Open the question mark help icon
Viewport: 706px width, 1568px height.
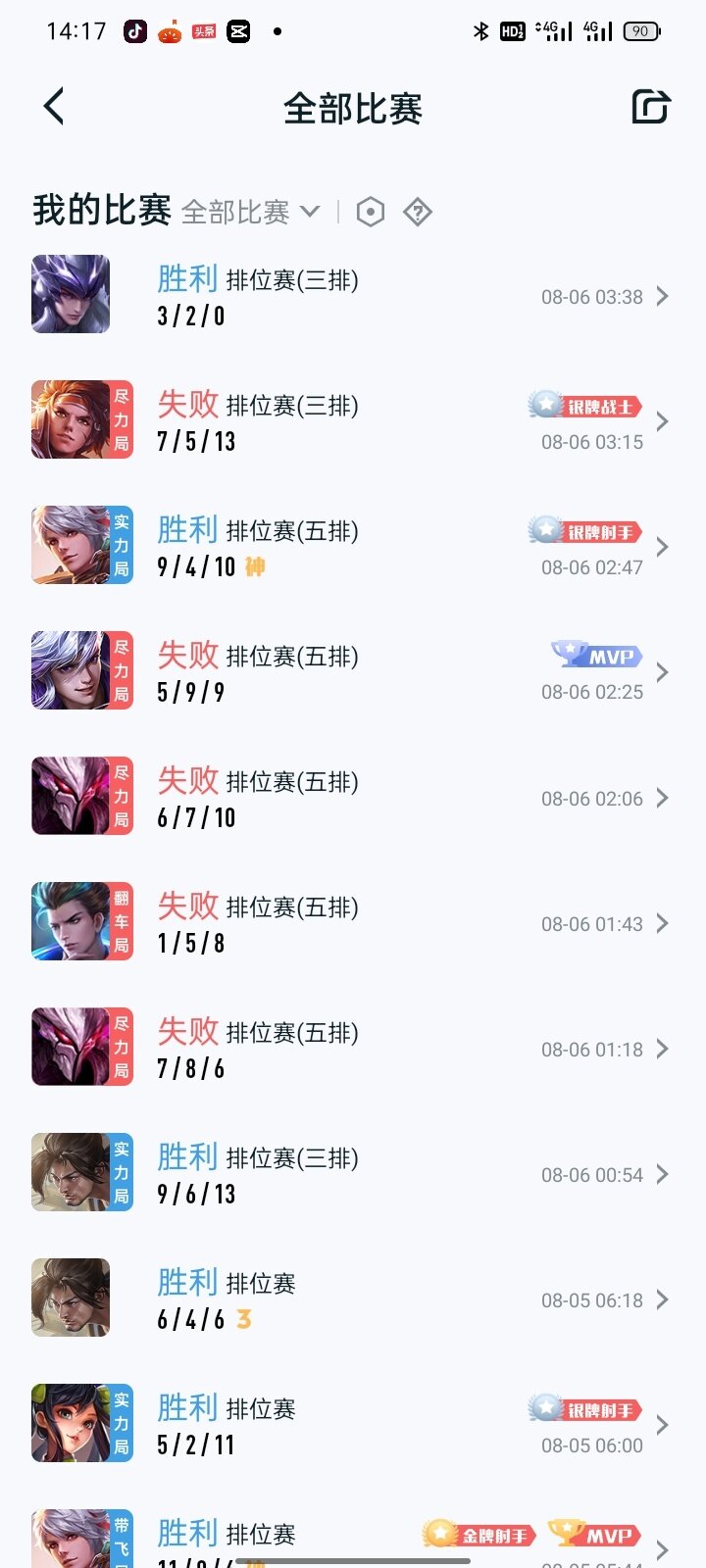pos(418,212)
